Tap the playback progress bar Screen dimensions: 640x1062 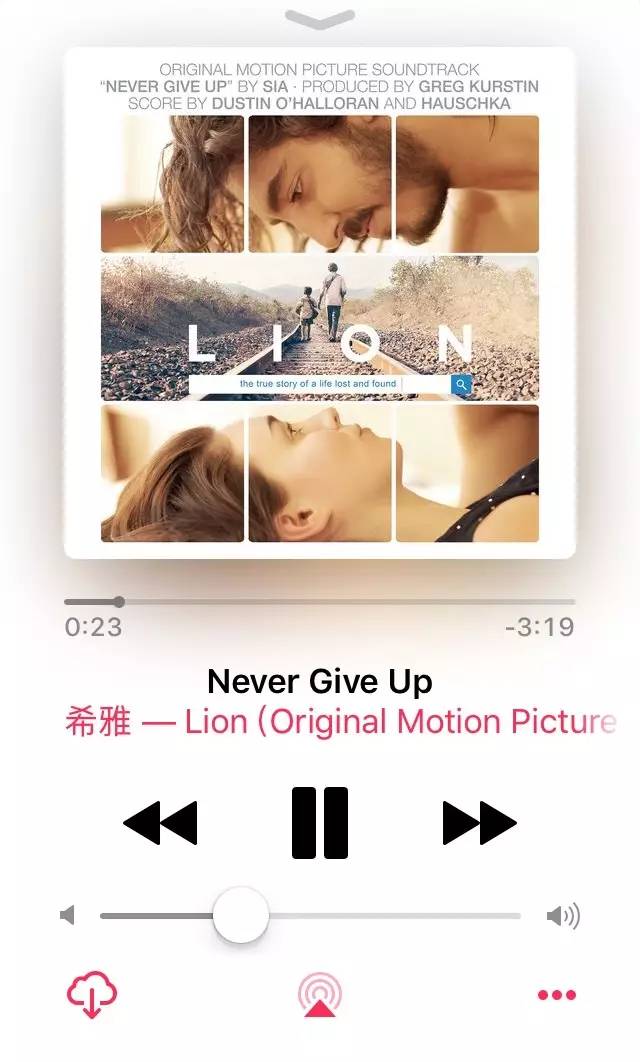pyautogui.click(x=320, y=601)
